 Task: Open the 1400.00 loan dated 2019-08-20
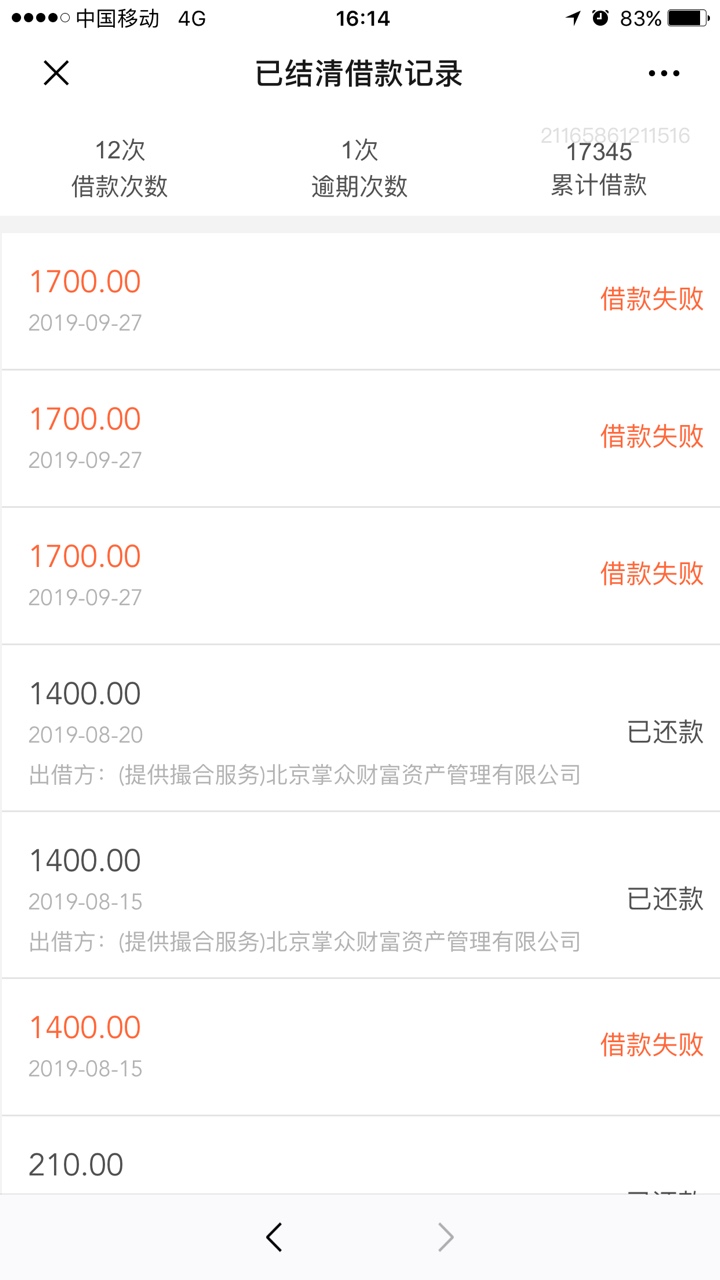coord(360,728)
